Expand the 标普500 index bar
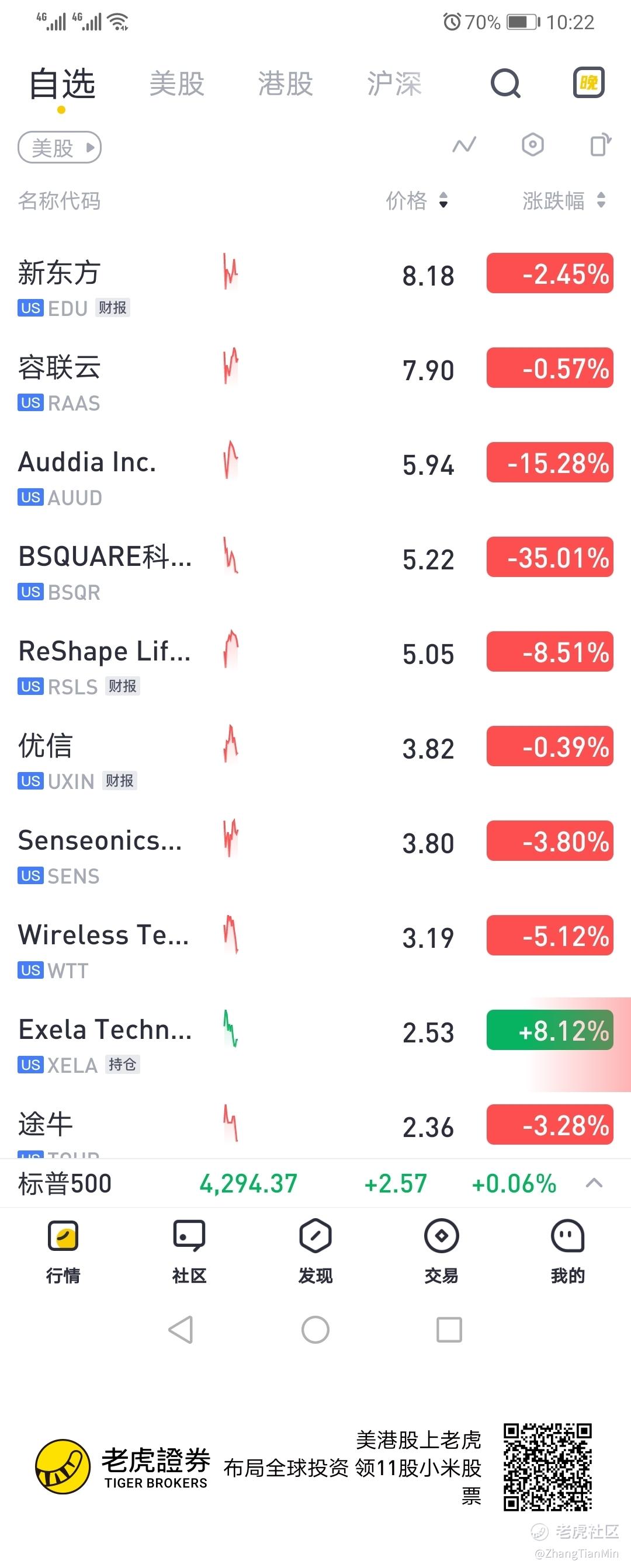Image resolution: width=631 pixels, height=1568 pixels. coord(594,1183)
